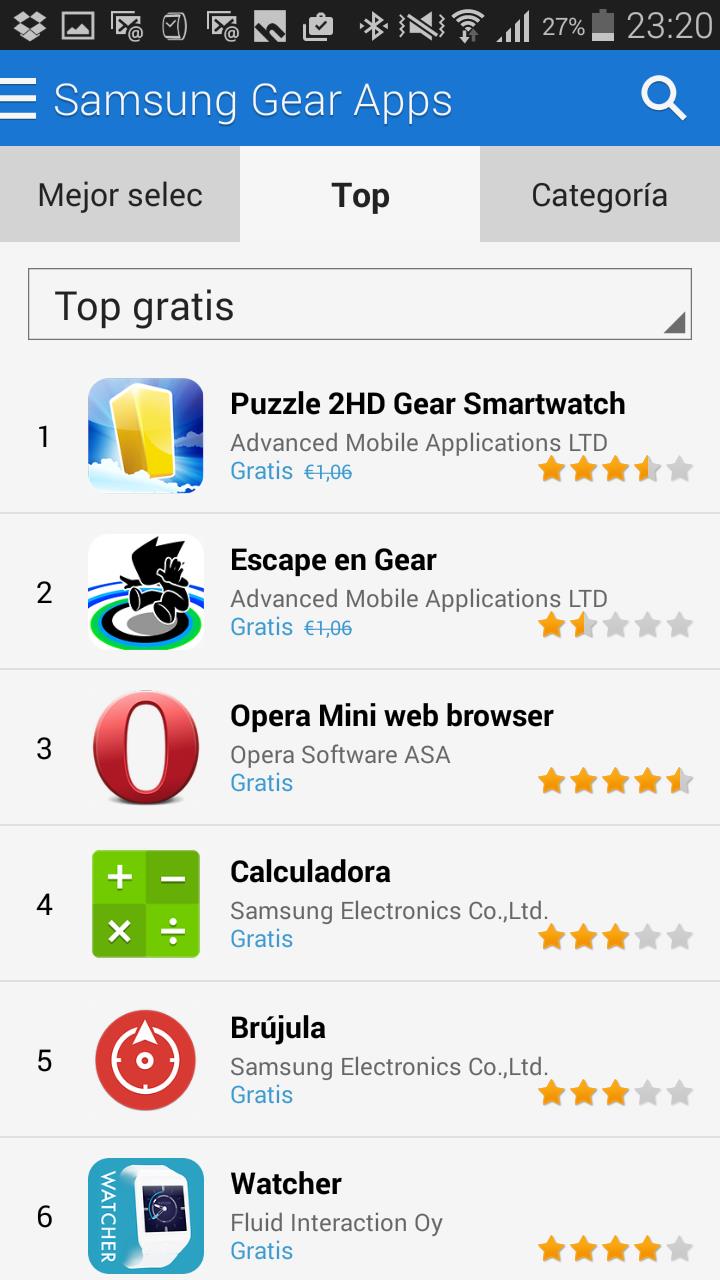Open Puzzle 2HD Gear Smartwatch app

pos(427,404)
